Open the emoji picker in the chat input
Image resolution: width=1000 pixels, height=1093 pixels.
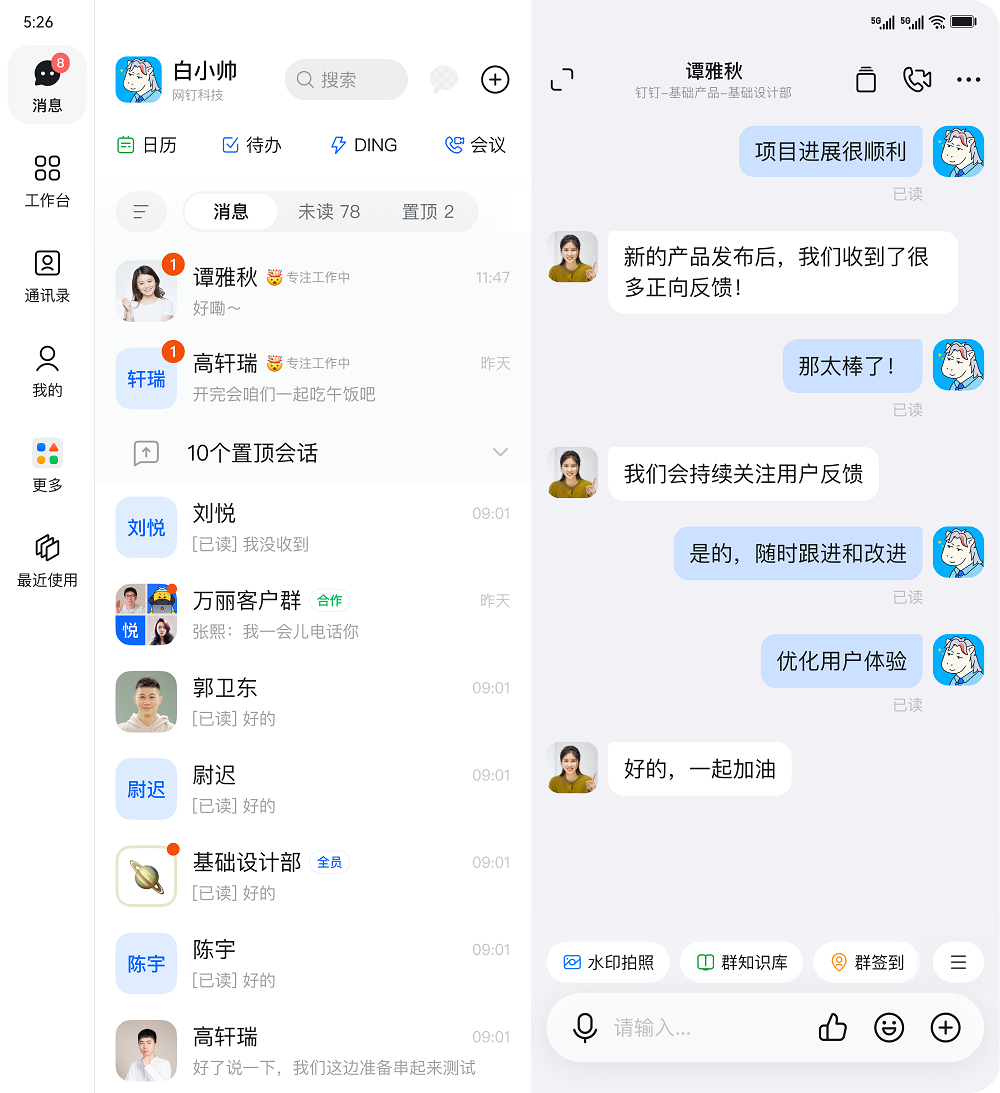pos(889,1027)
